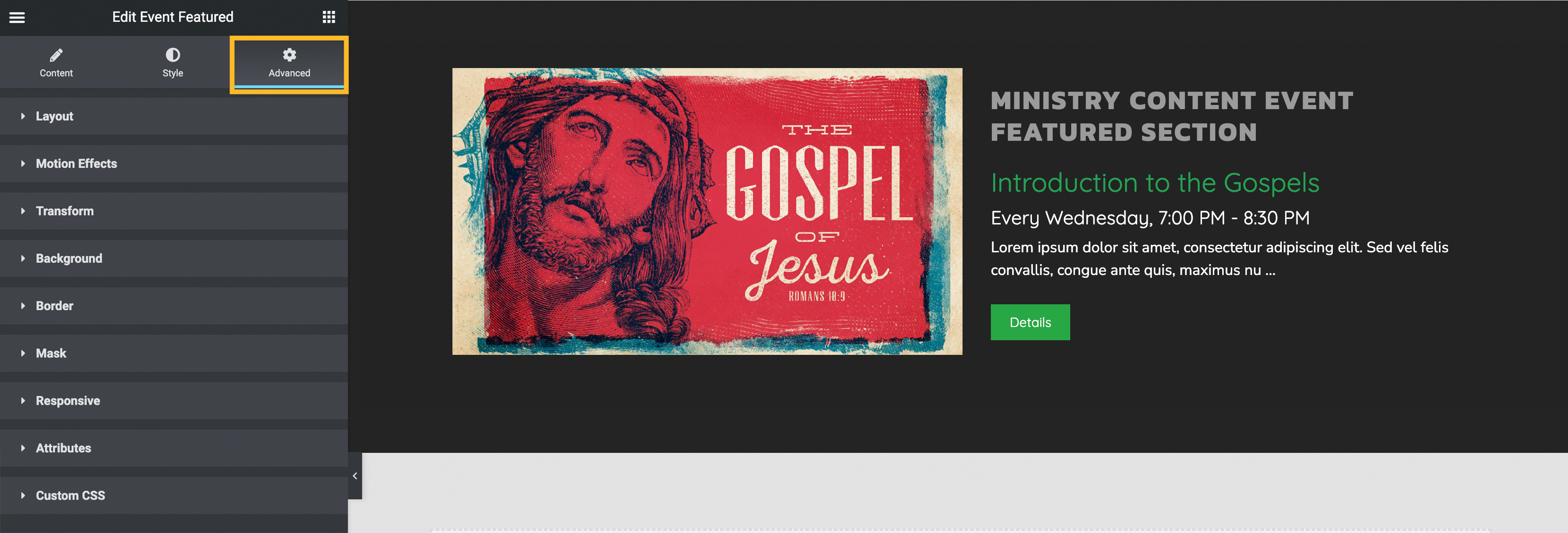Select the Advanced tab
Viewport: 1568px width, 533px height.
click(289, 63)
